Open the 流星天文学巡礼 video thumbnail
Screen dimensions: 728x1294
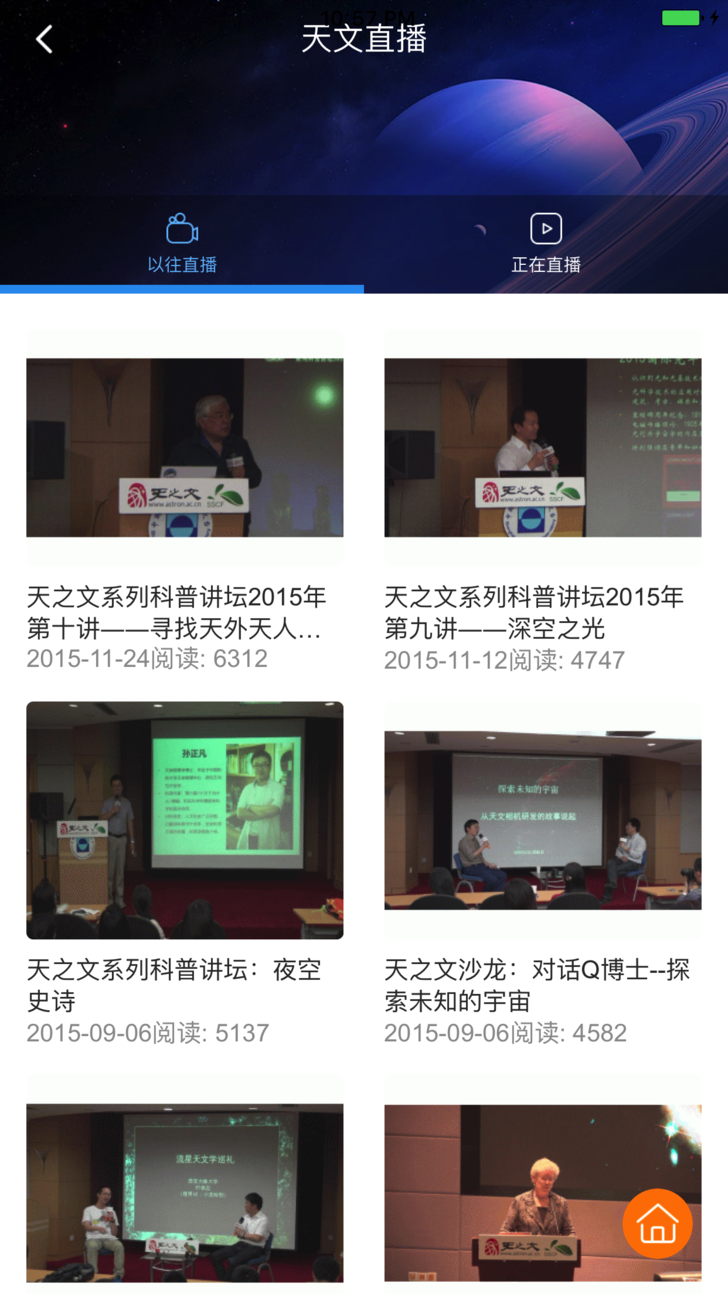185,1192
